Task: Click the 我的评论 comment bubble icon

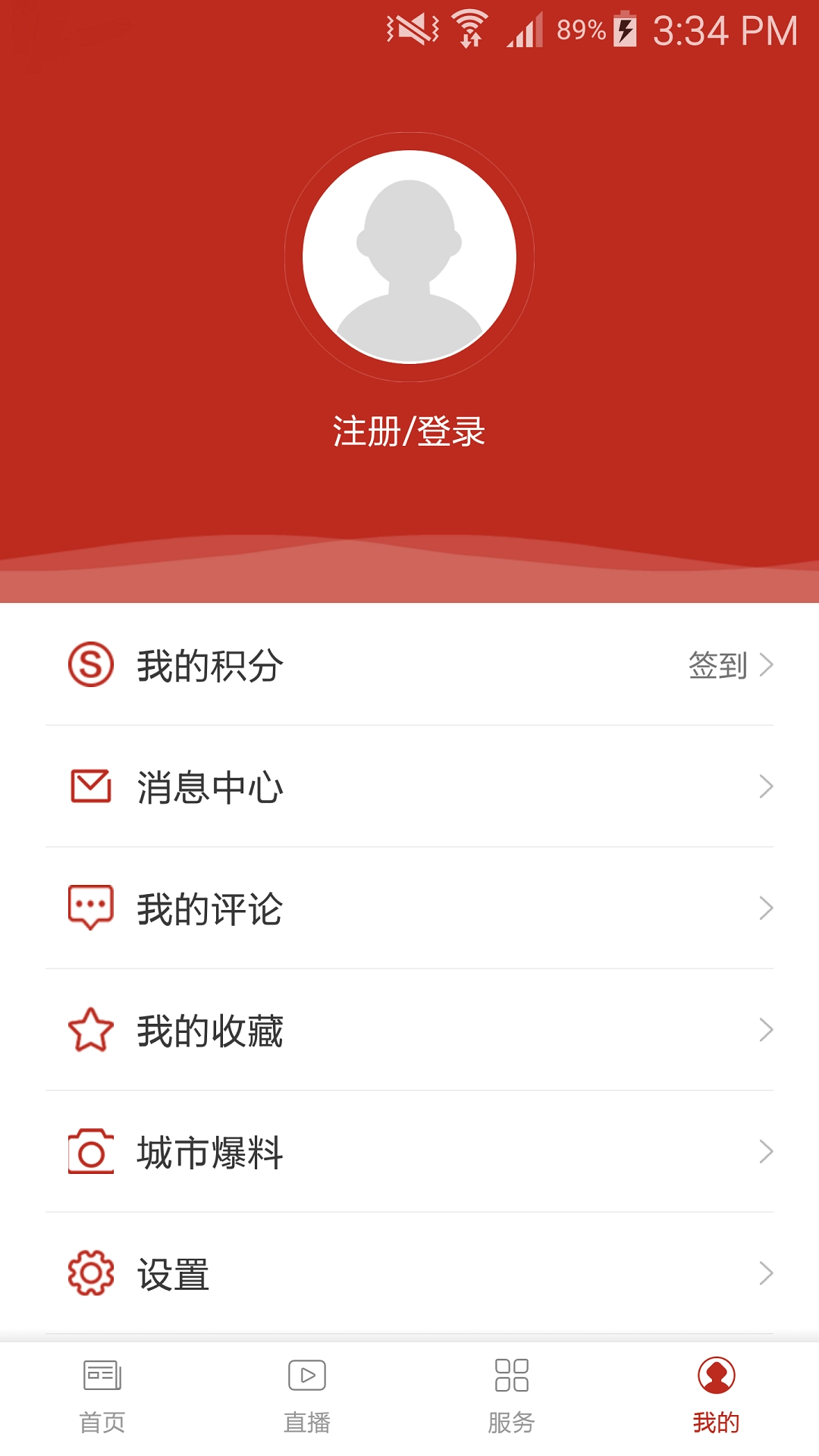Action: [x=89, y=909]
